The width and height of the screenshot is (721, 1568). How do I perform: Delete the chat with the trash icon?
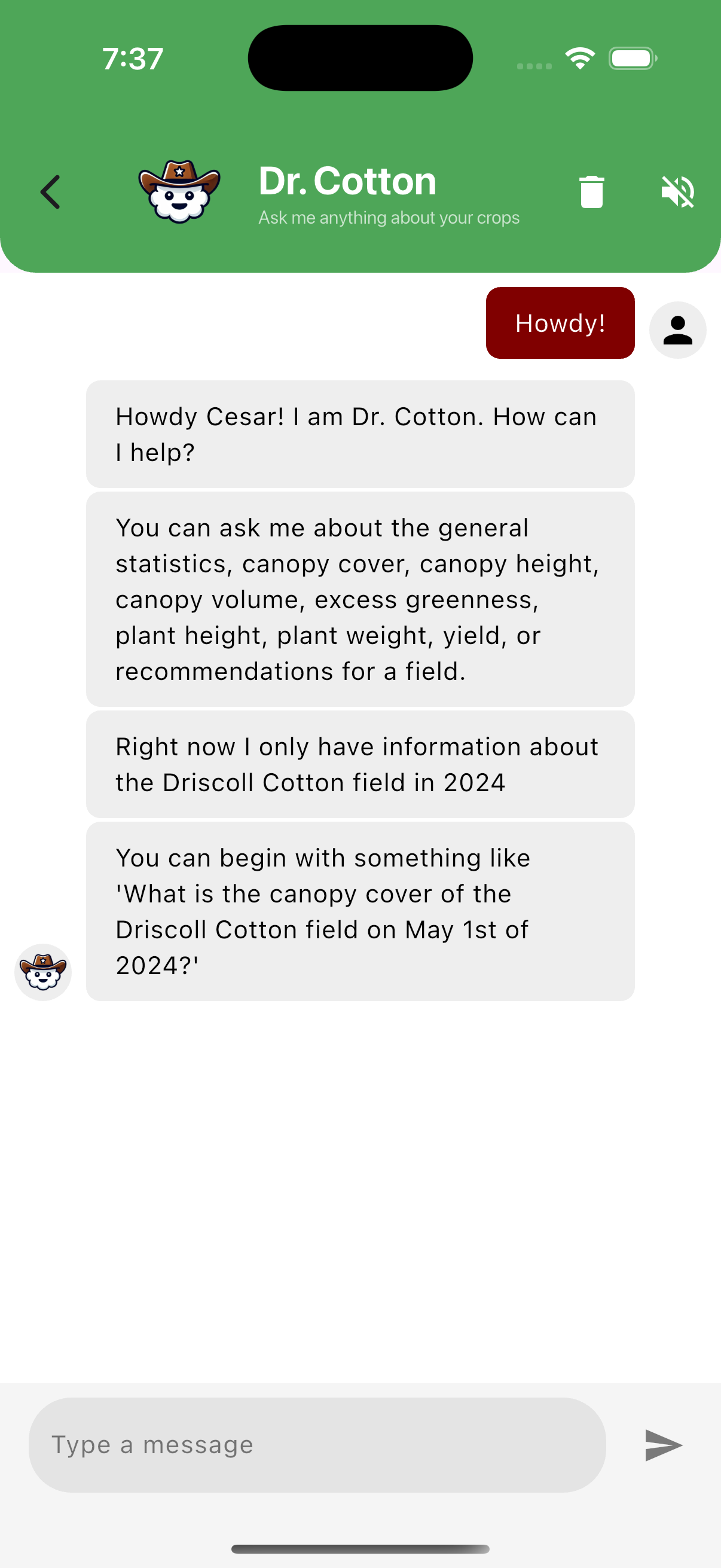tap(591, 193)
